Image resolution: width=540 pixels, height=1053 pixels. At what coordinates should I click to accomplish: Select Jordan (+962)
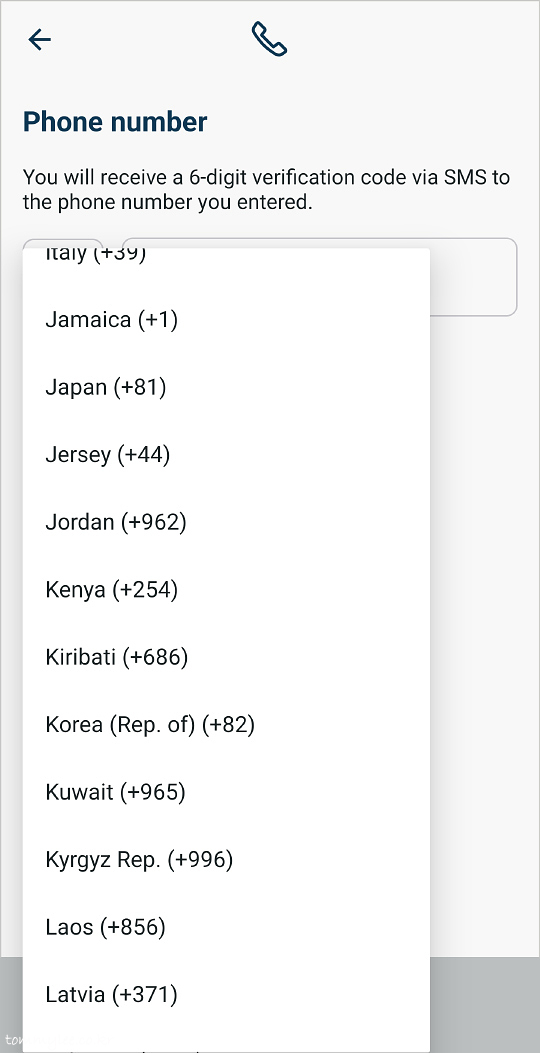[x=226, y=522]
